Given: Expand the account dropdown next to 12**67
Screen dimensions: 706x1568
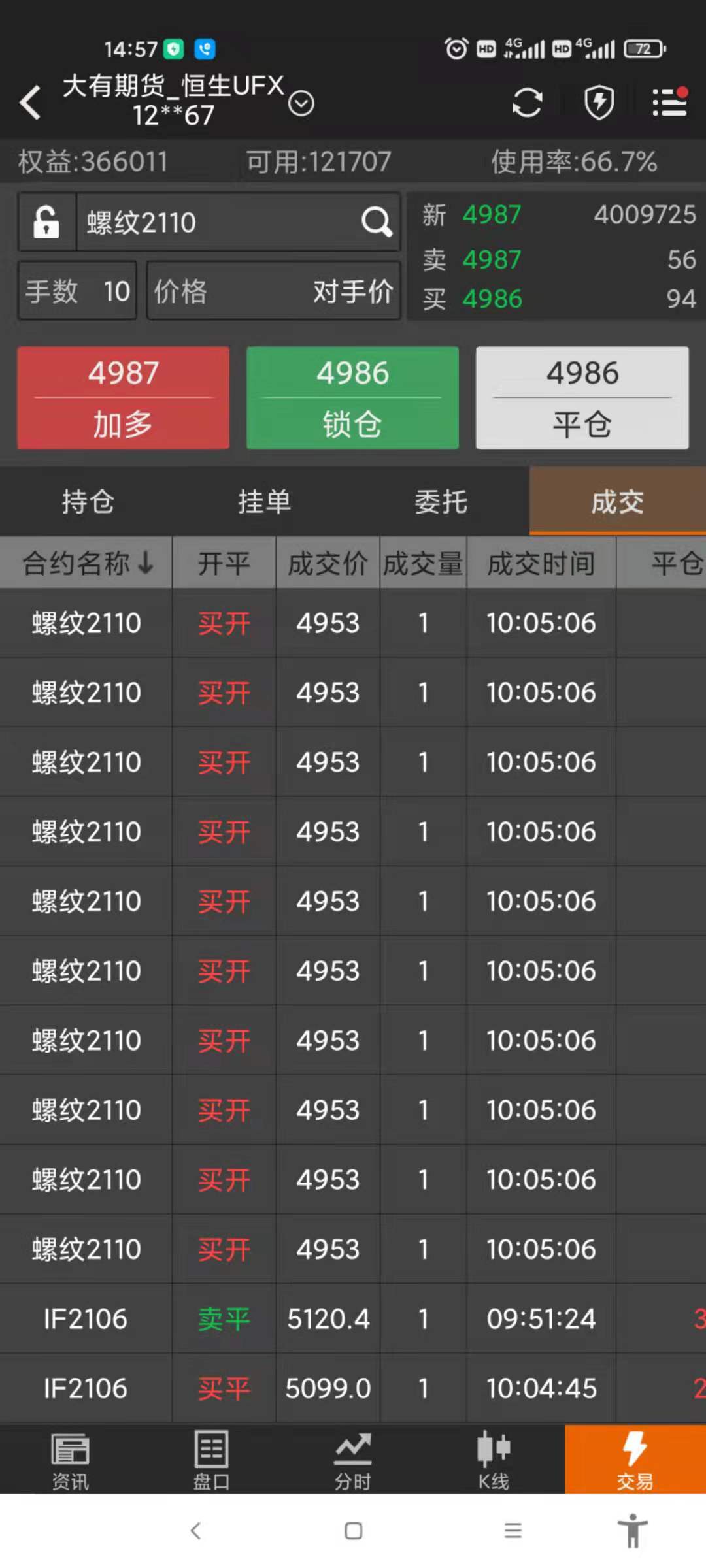Looking at the screenshot, I should click(x=301, y=103).
